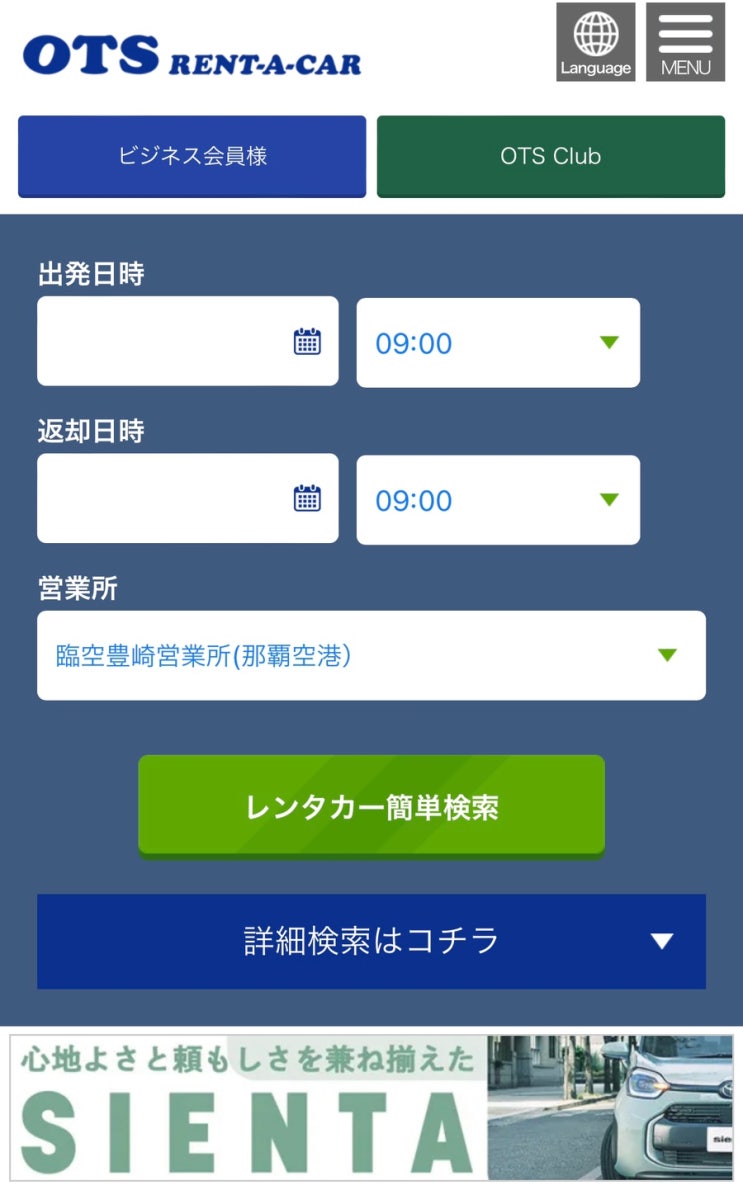Image resolution: width=743 pixels, height=1190 pixels.
Task: Change the 出発日時 time dropdown
Action: [498, 343]
